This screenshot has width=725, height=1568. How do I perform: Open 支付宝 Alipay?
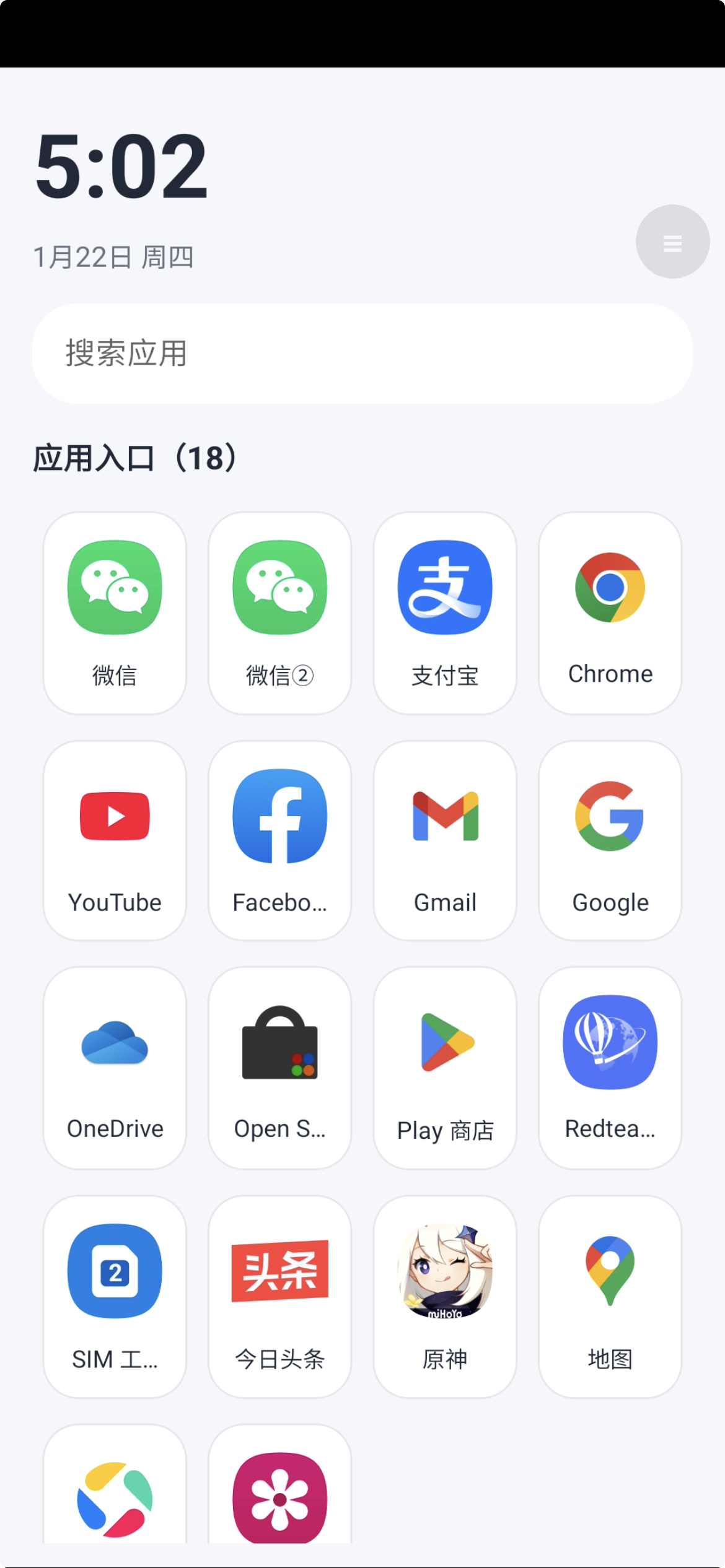(x=444, y=612)
